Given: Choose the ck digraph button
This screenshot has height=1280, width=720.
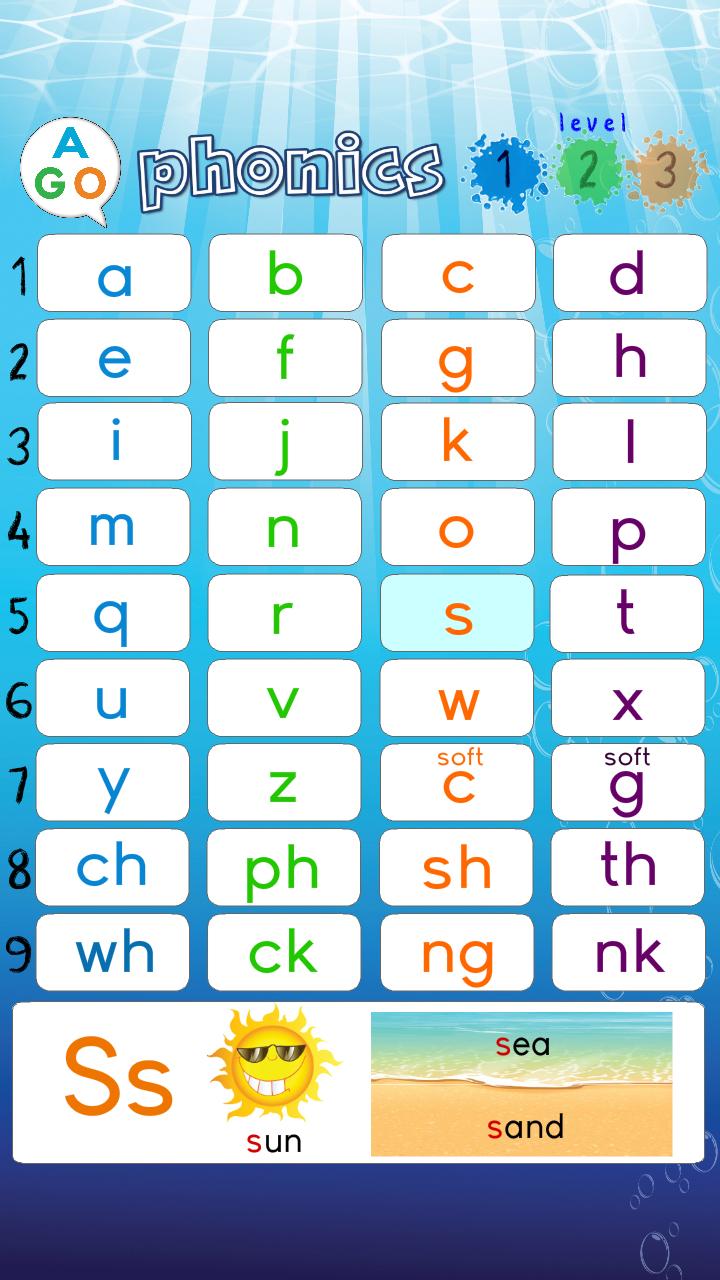Looking at the screenshot, I should [x=284, y=952].
